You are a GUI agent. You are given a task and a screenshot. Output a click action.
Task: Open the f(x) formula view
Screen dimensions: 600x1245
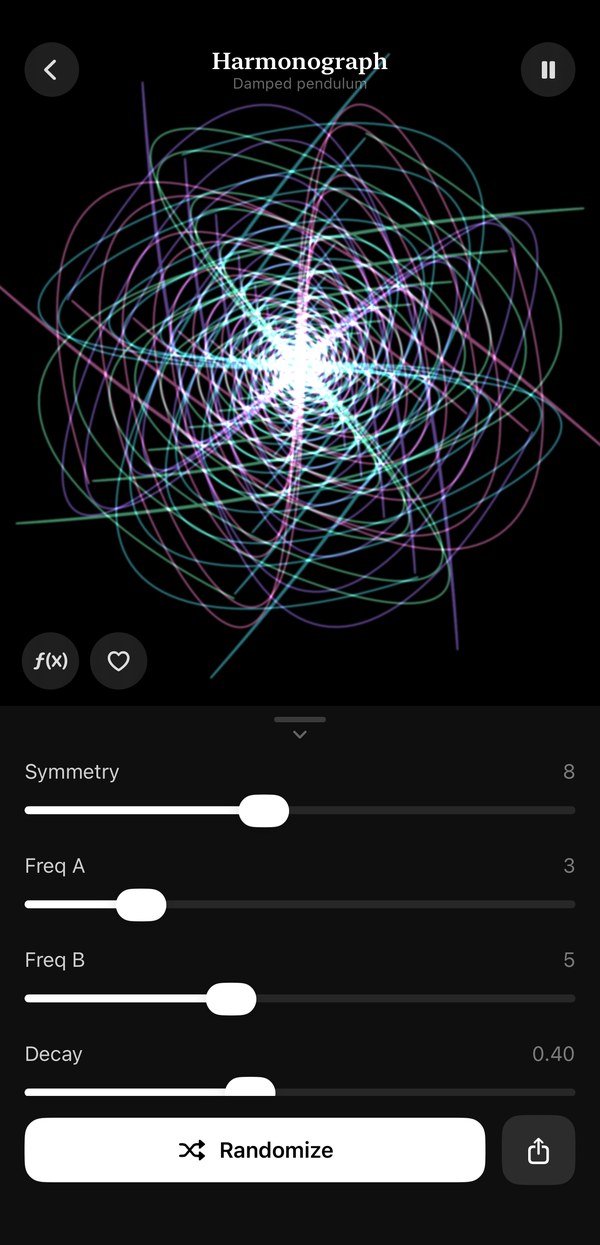(51, 661)
